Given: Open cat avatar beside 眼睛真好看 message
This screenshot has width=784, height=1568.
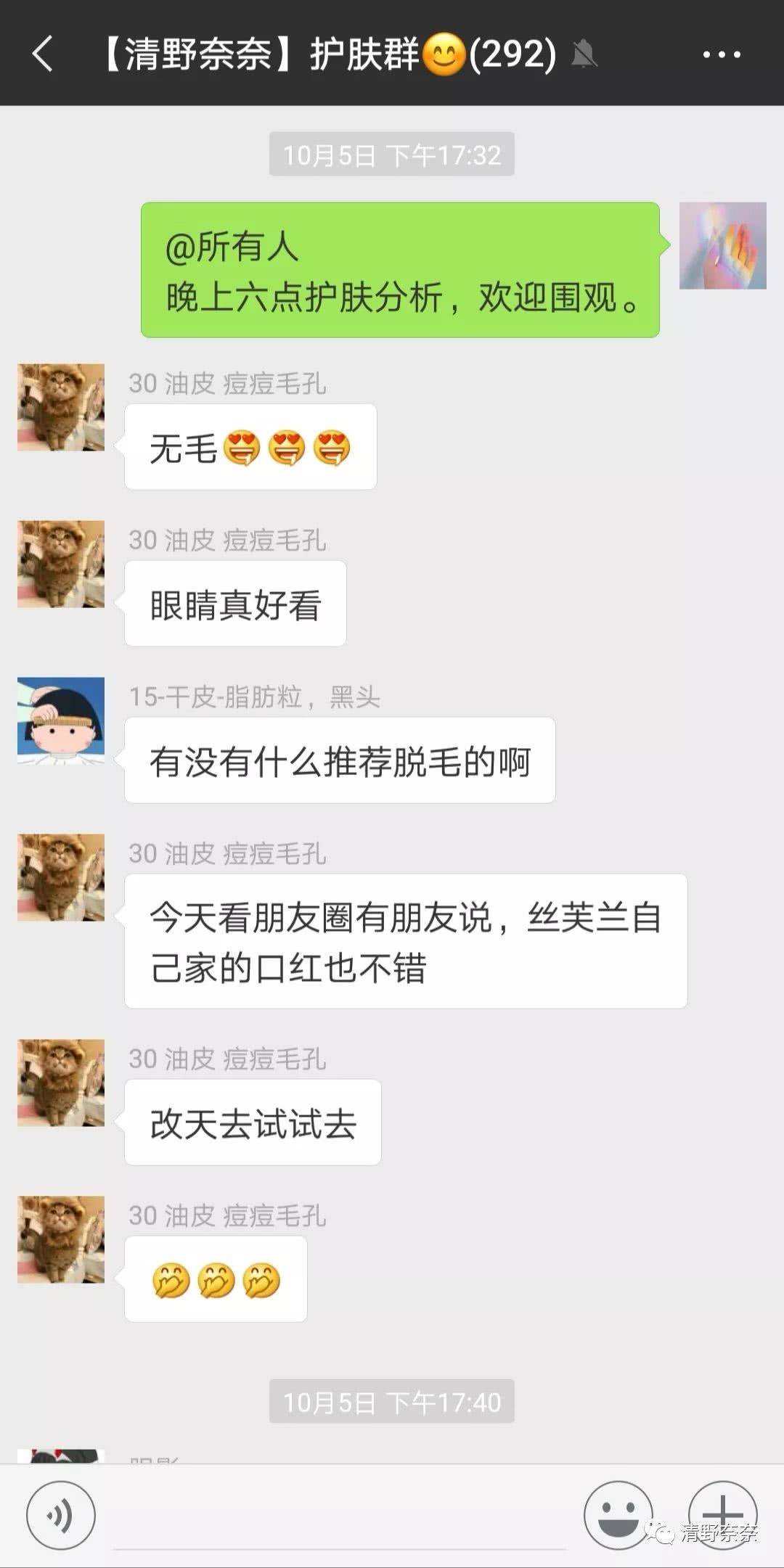Looking at the screenshot, I should (61, 564).
